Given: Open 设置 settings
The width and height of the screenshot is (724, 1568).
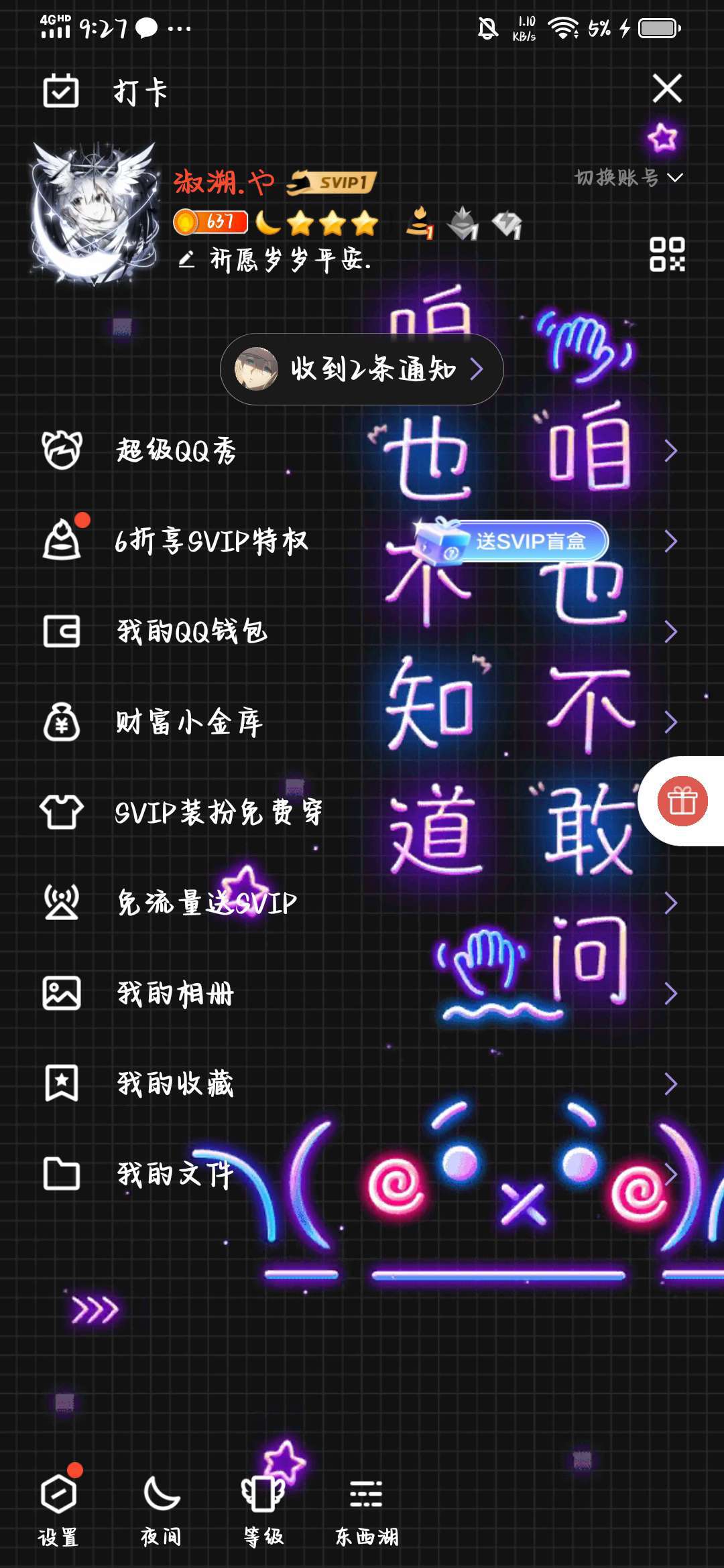Looking at the screenshot, I should pos(59,1509).
